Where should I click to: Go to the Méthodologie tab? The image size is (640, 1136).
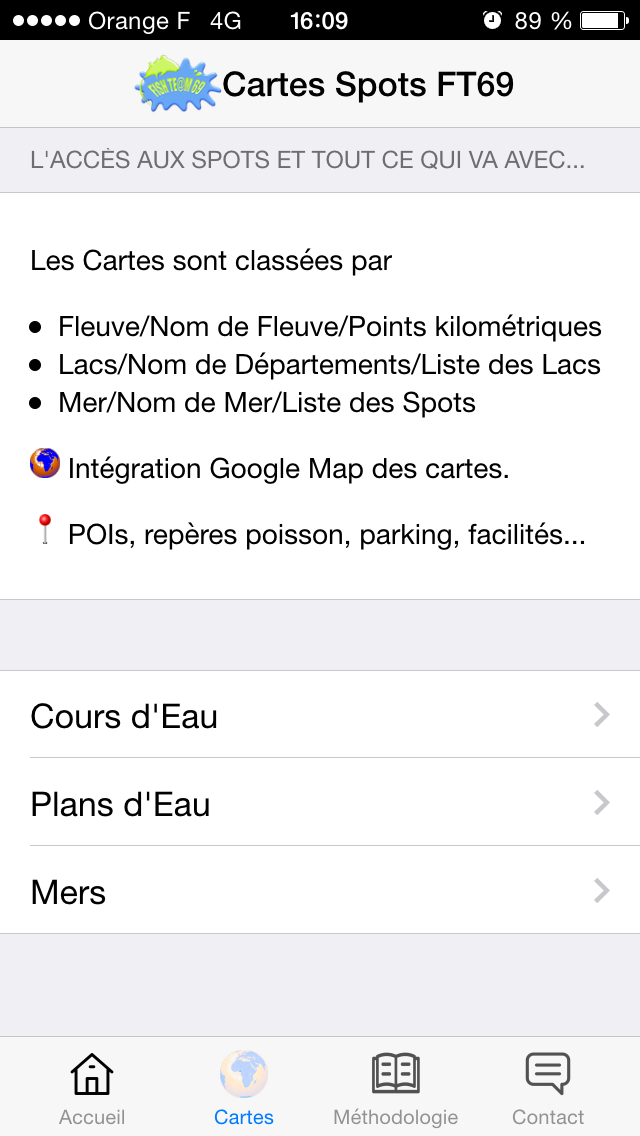pos(396,1088)
